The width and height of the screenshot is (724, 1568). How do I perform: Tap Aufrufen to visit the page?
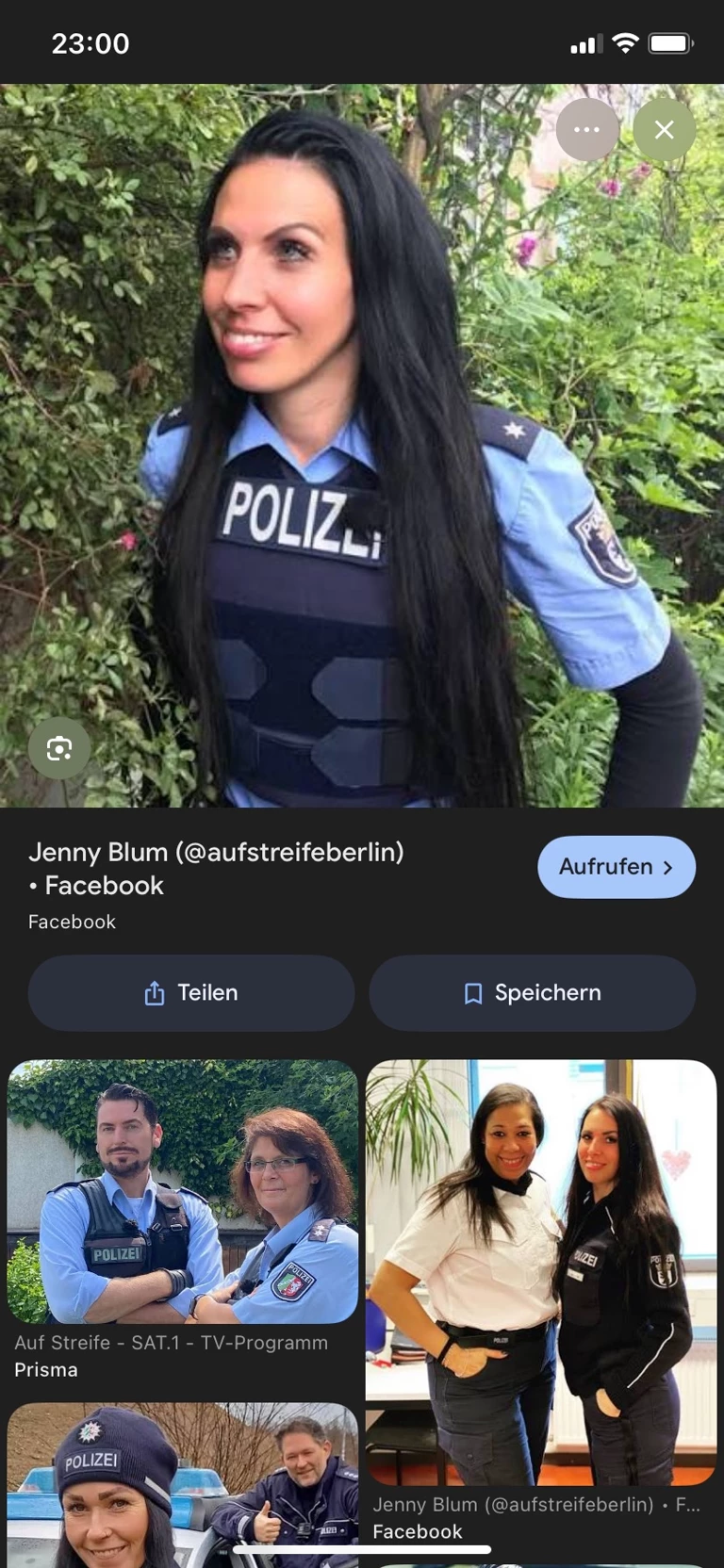tap(616, 866)
